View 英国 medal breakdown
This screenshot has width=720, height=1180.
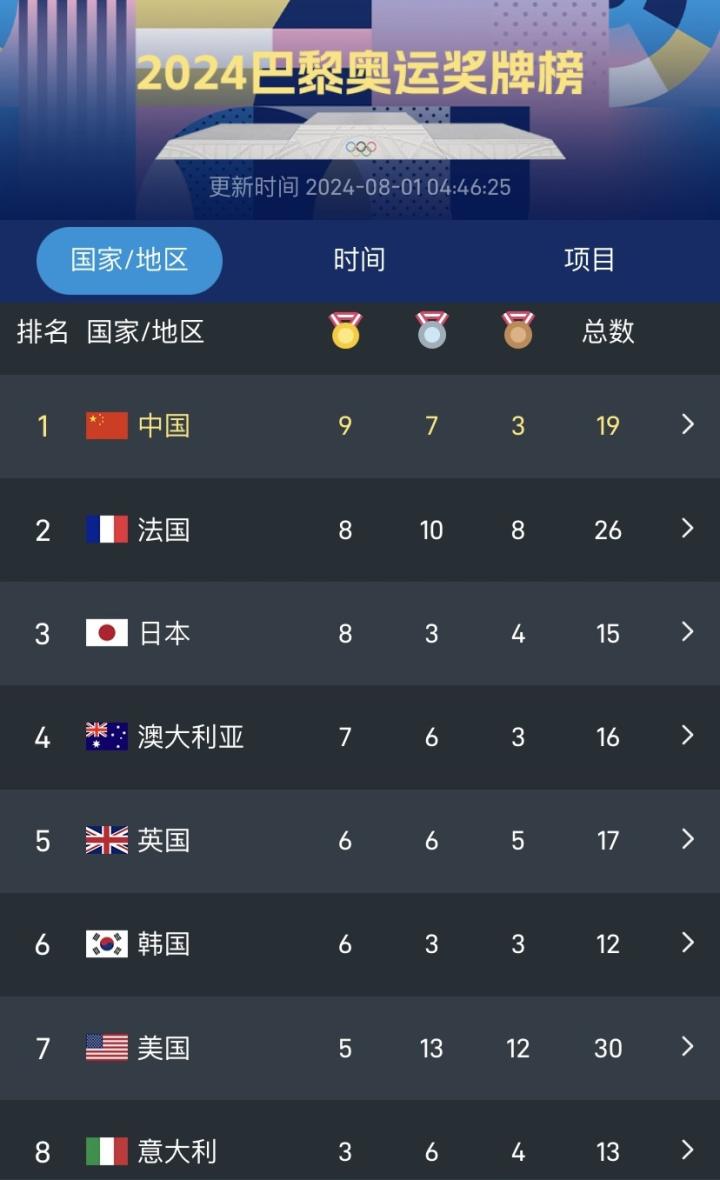pyautogui.click(x=360, y=840)
